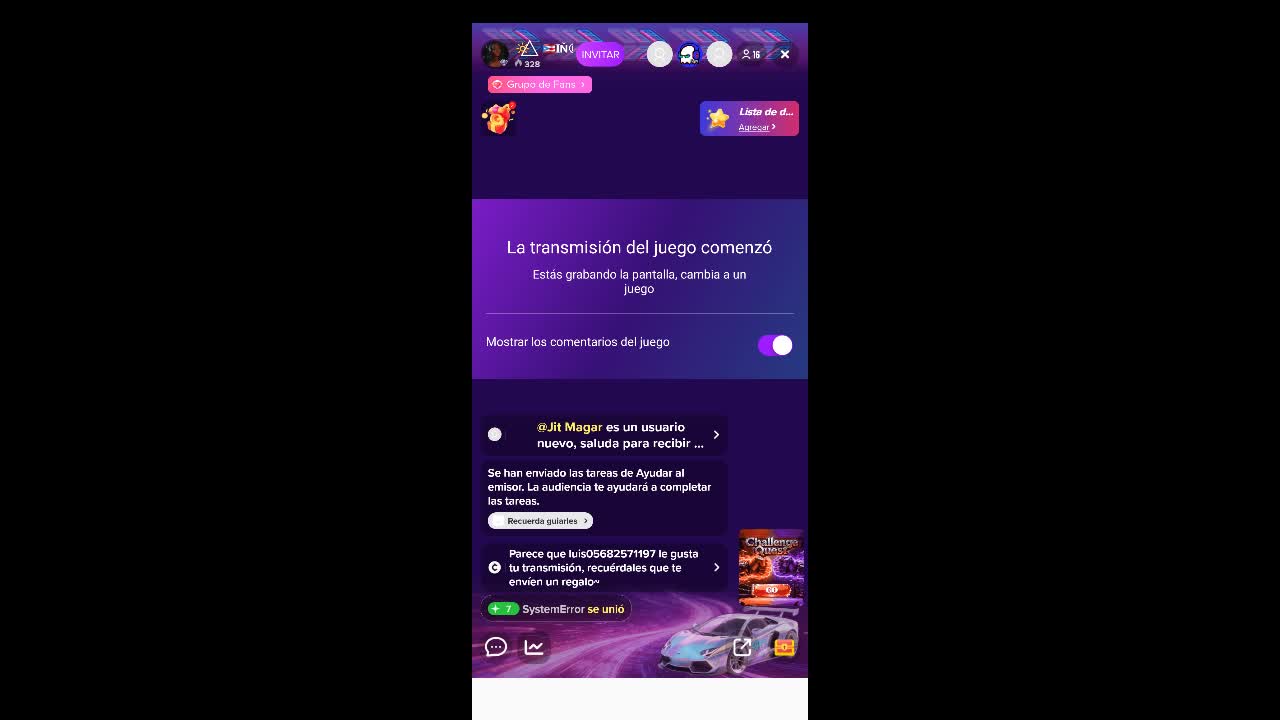Image resolution: width=1280 pixels, height=720 pixels.
Task: Open the treasure chest icon
Action: [785, 648]
